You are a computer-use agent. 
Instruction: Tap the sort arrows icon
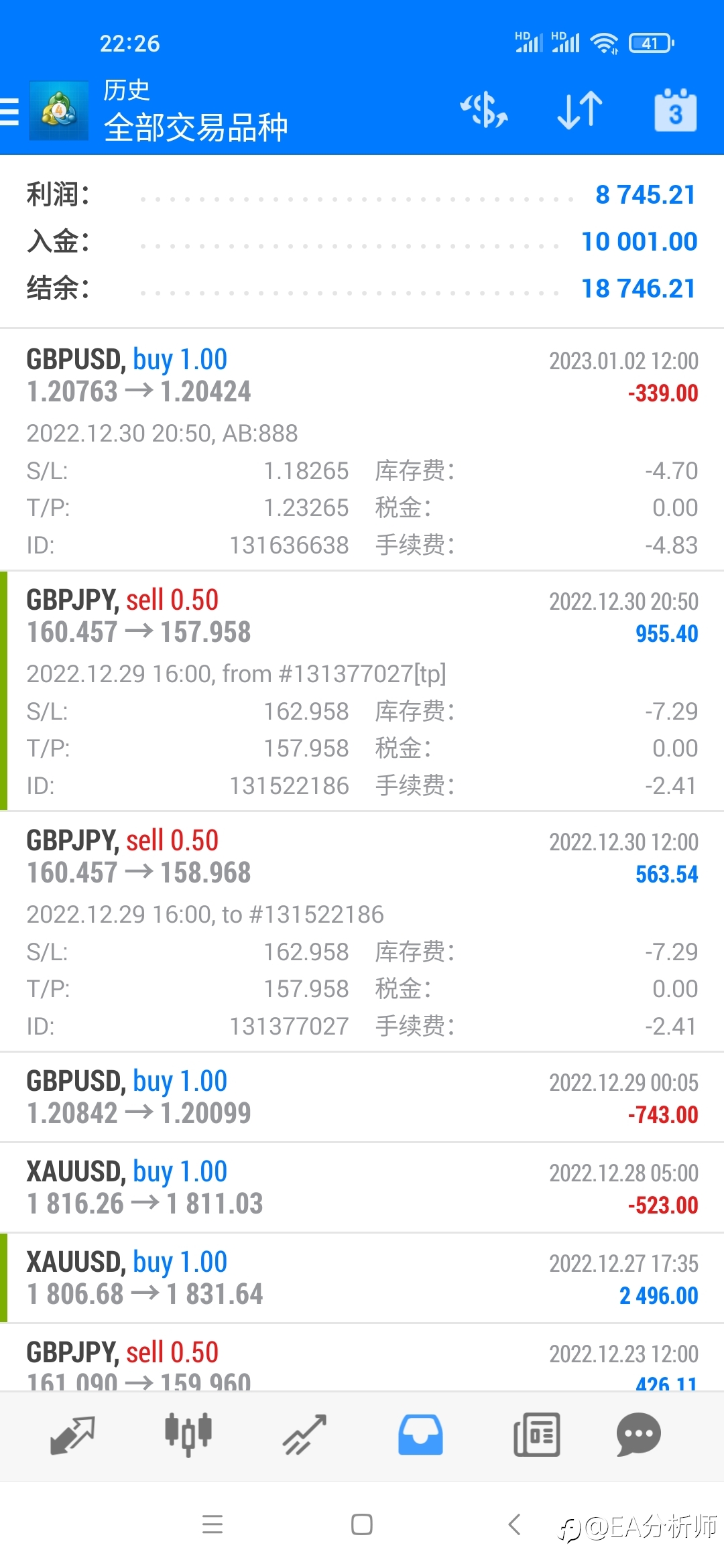coord(580,111)
